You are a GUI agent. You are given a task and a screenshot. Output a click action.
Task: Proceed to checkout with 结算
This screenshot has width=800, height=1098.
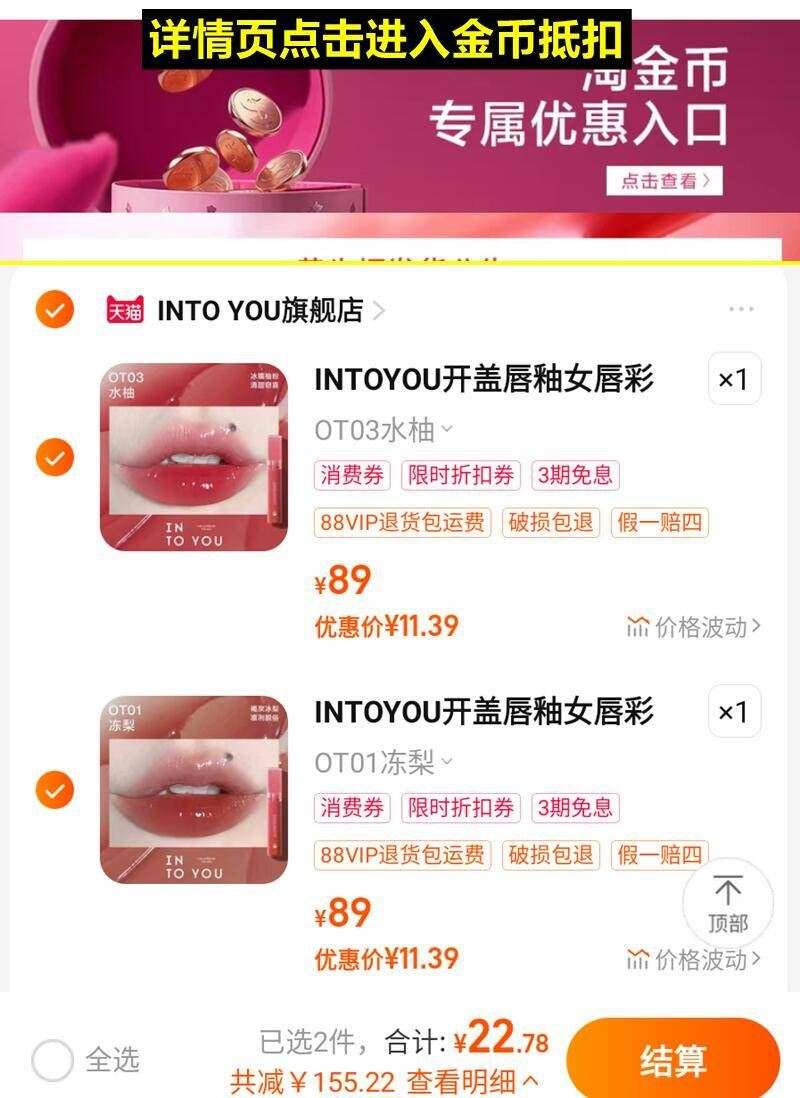click(x=672, y=1060)
